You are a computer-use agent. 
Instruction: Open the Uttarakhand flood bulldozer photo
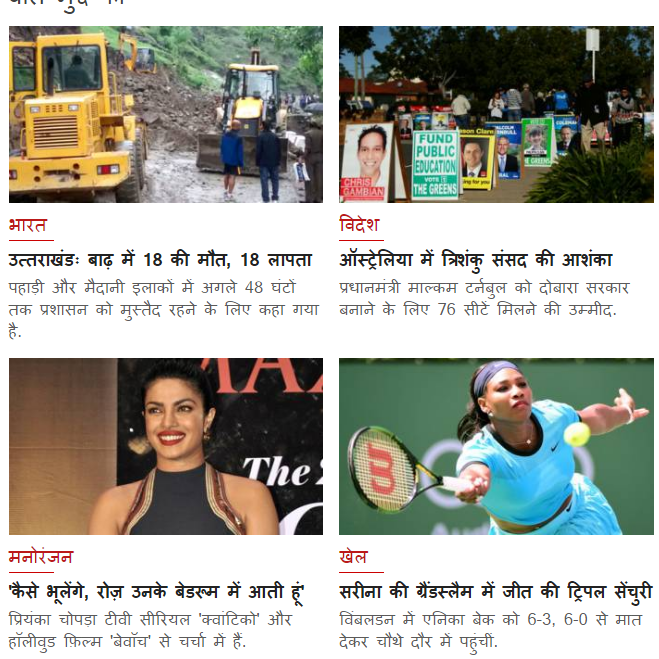coord(165,114)
